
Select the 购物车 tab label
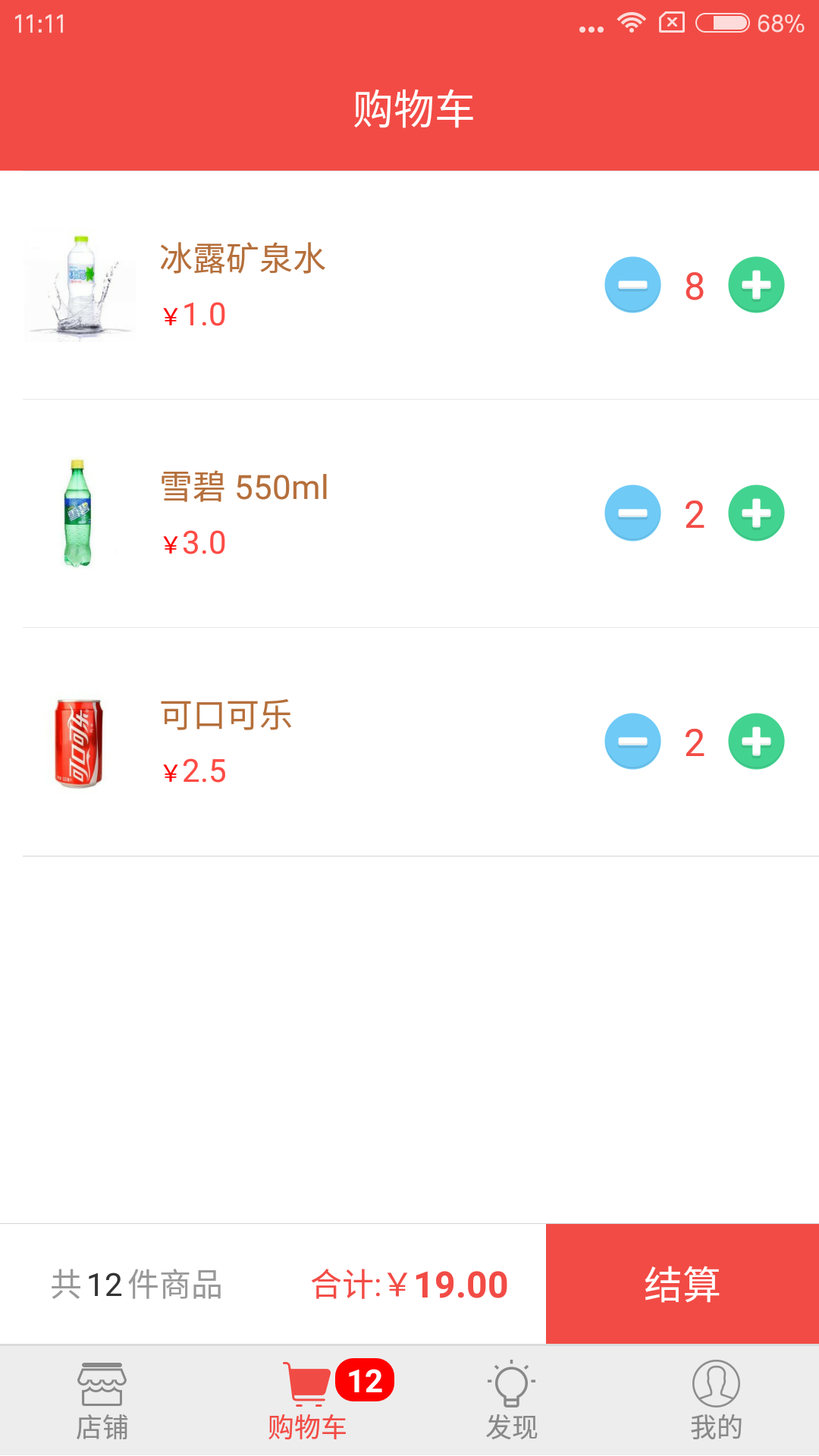[x=307, y=1426]
